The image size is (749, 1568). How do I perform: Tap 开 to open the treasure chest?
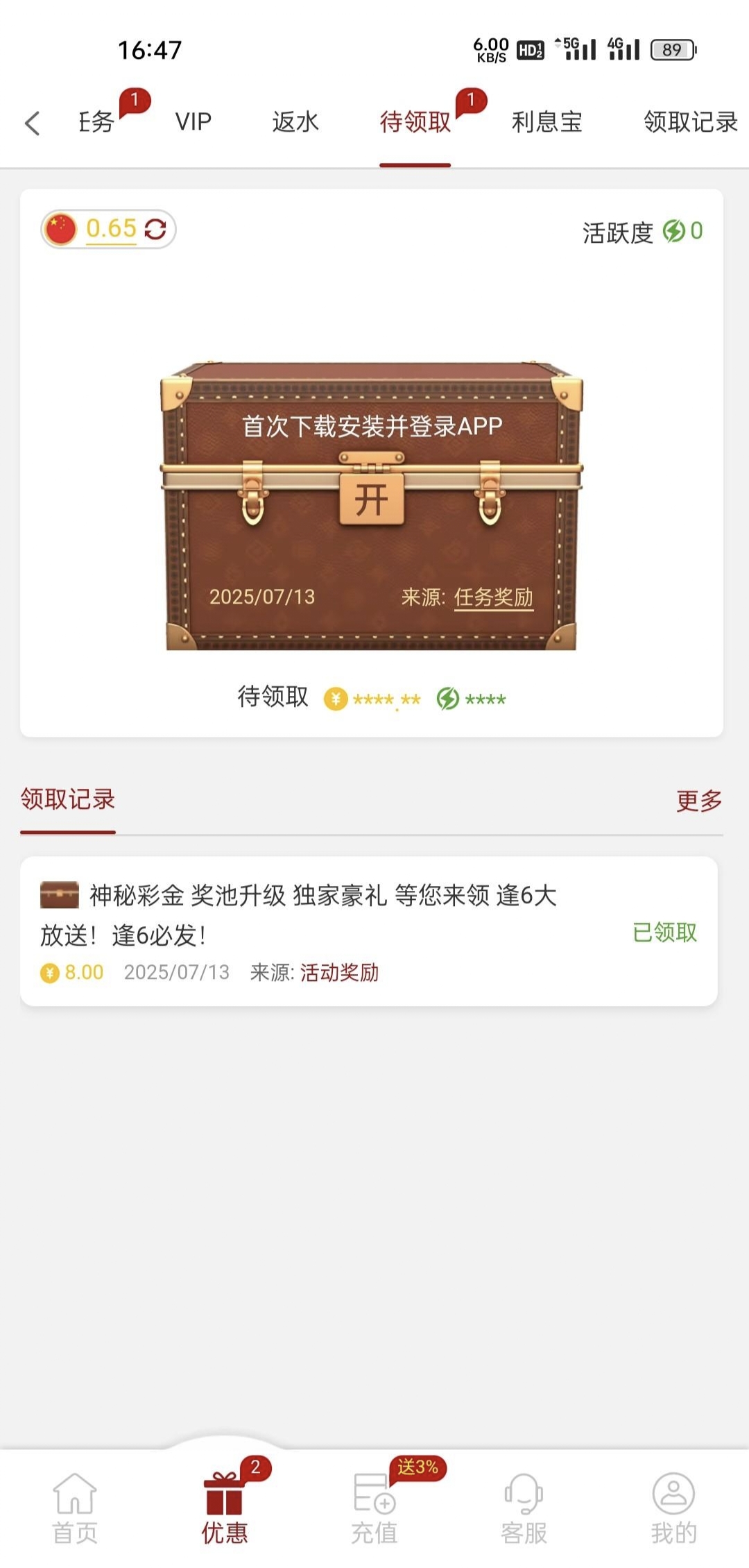click(371, 499)
